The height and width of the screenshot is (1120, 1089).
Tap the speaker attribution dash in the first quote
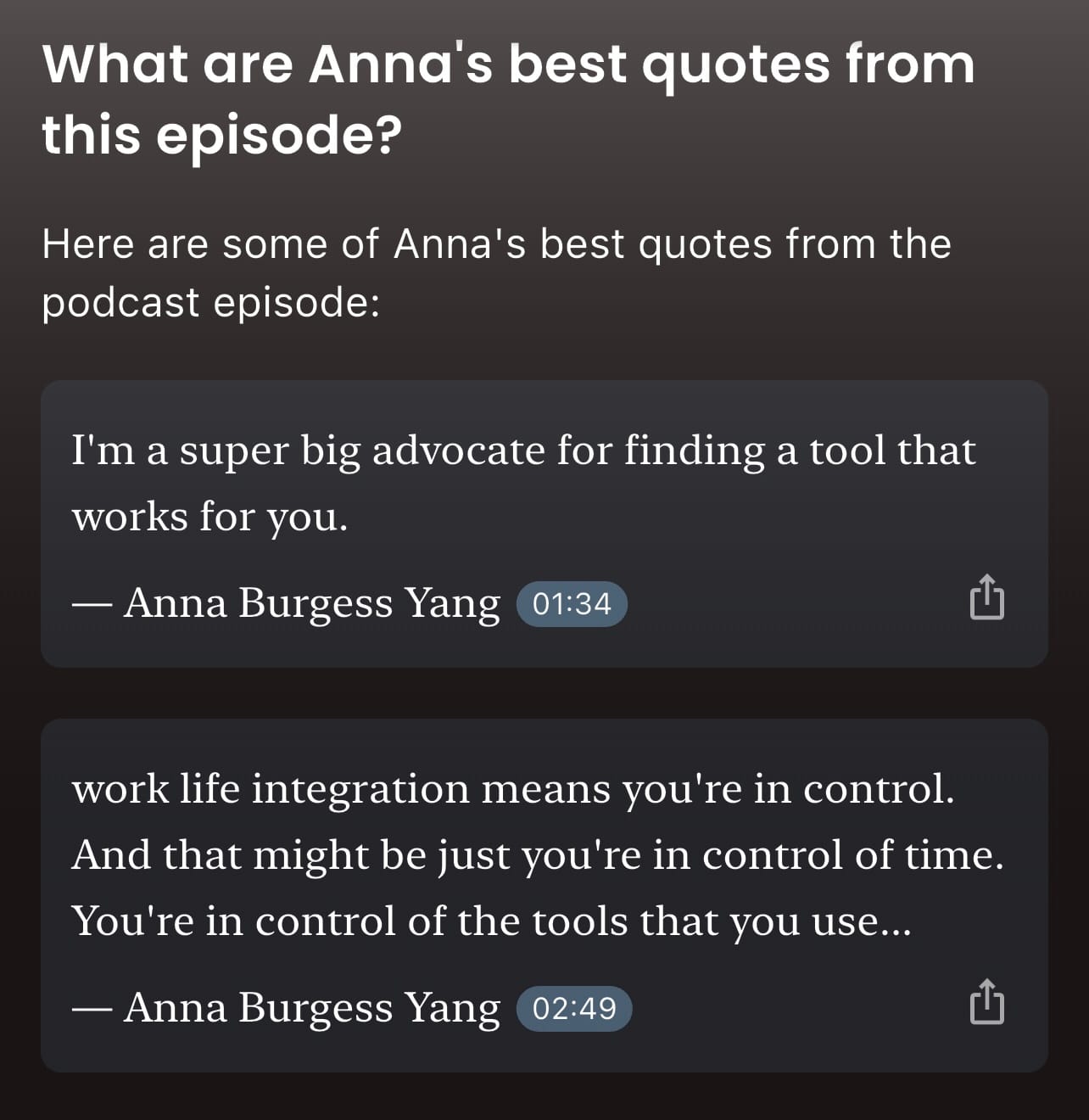click(x=92, y=603)
